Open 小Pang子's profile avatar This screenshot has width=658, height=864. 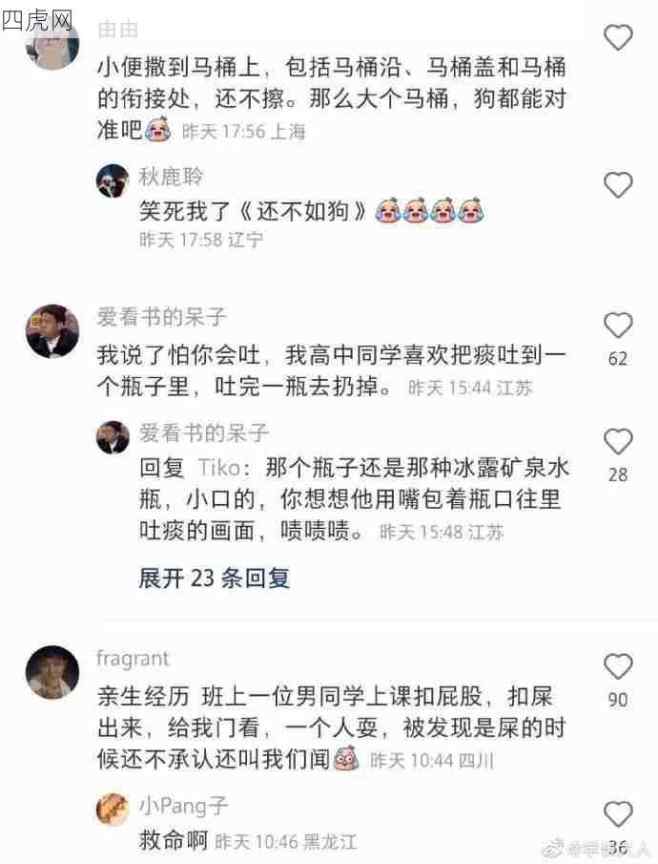(x=113, y=808)
